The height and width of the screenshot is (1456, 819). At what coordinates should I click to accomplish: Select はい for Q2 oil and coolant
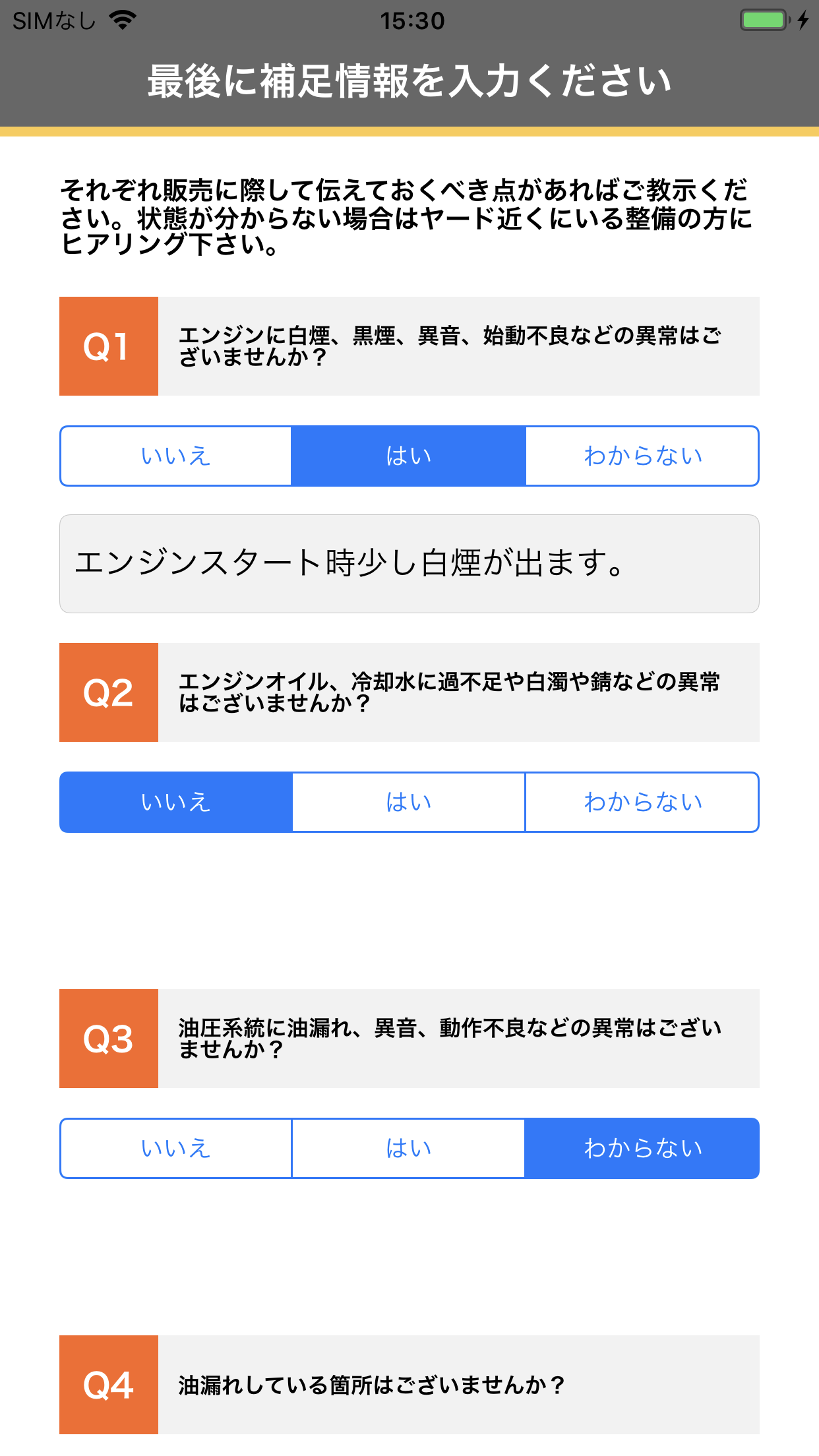click(x=409, y=802)
